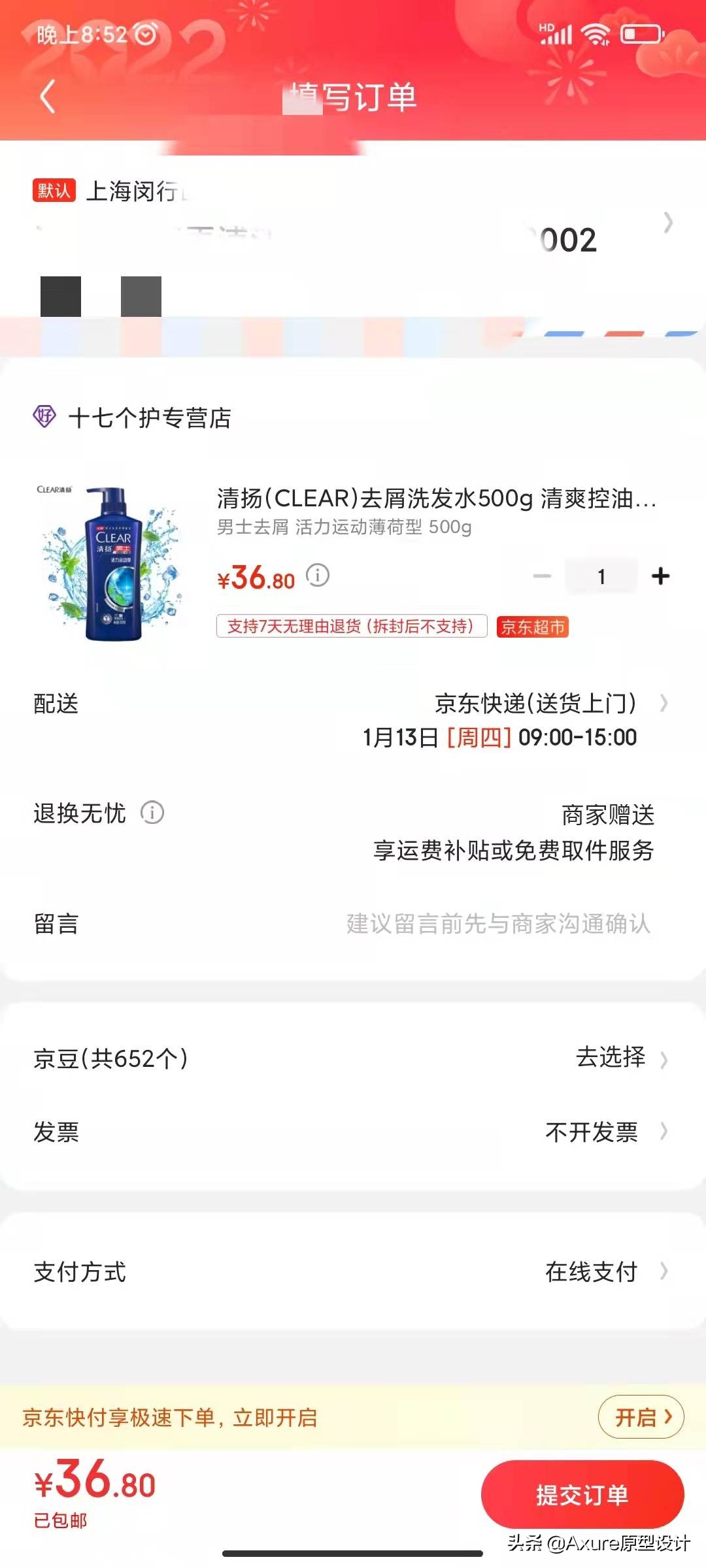The width and height of the screenshot is (706, 1568).
Task: Expand the 支付方式 payment method options
Action: 592,1271
